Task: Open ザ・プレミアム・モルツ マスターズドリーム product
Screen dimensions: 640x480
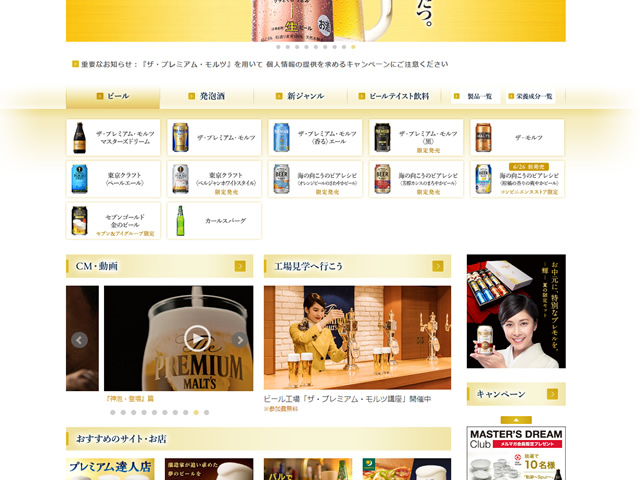Action: (x=114, y=138)
